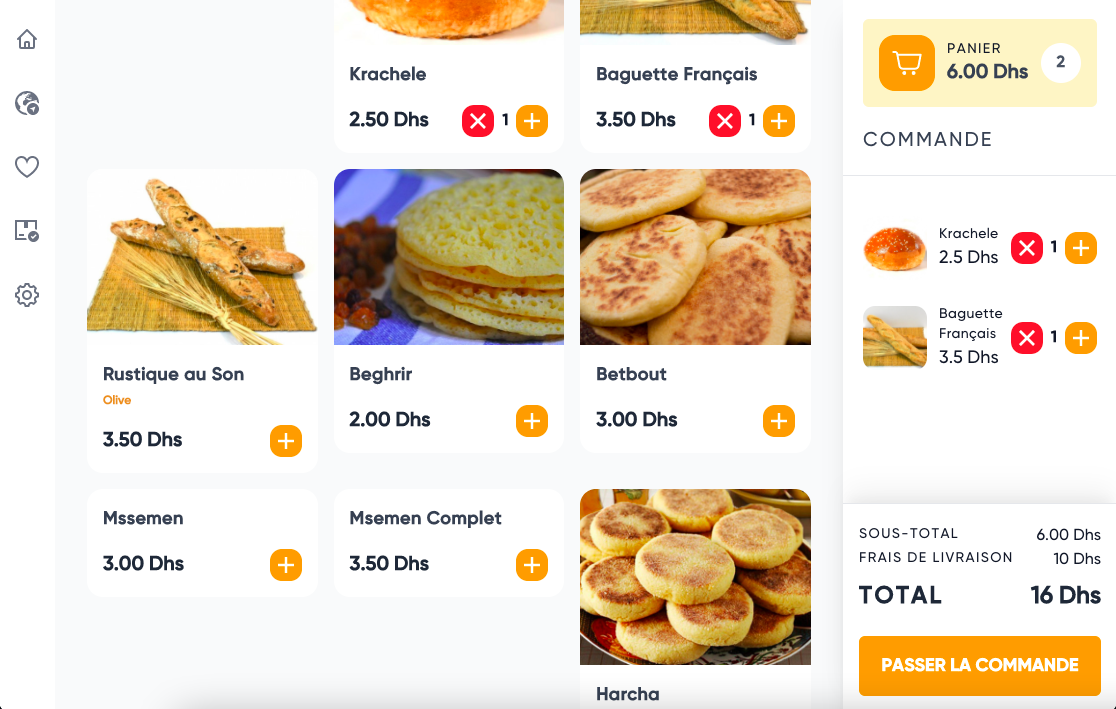Screen dimensions: 1116x709
Task: Open the globe icon in sidebar
Action: pyautogui.click(x=27, y=103)
